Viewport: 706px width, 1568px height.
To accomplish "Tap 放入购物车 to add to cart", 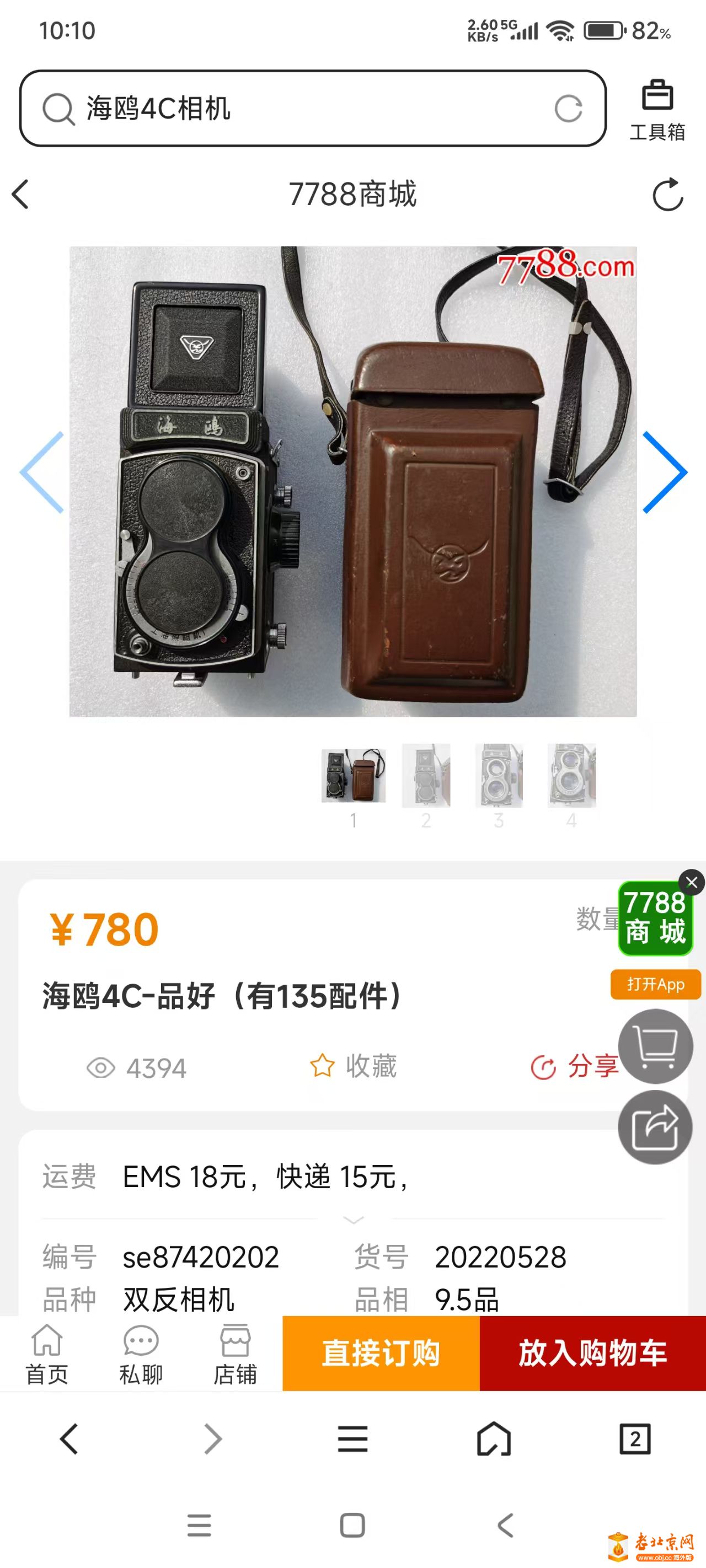I will click(x=592, y=1354).
